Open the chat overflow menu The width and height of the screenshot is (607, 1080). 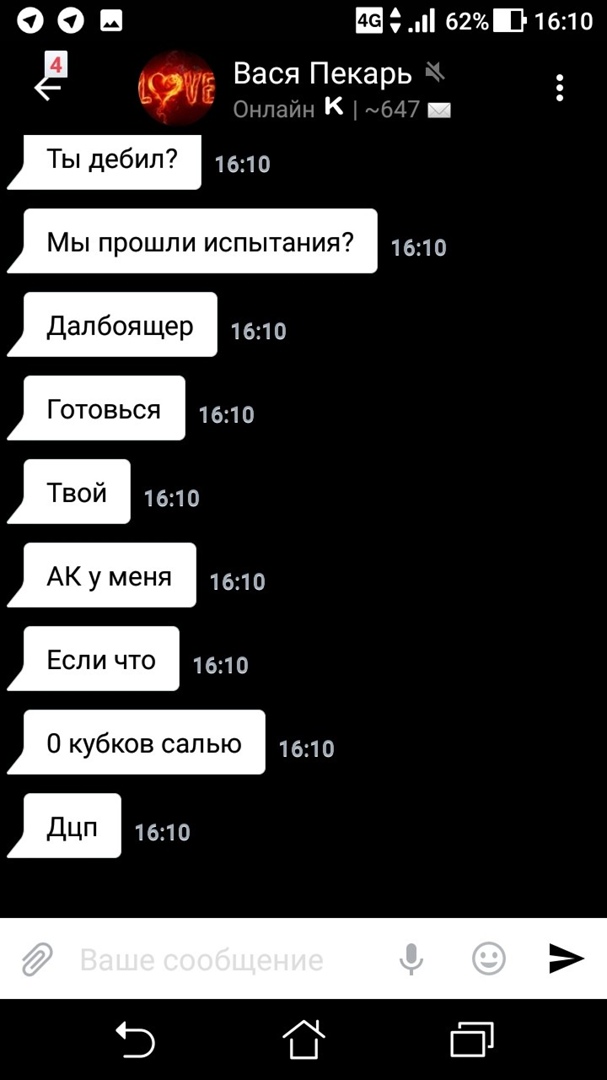tap(559, 88)
